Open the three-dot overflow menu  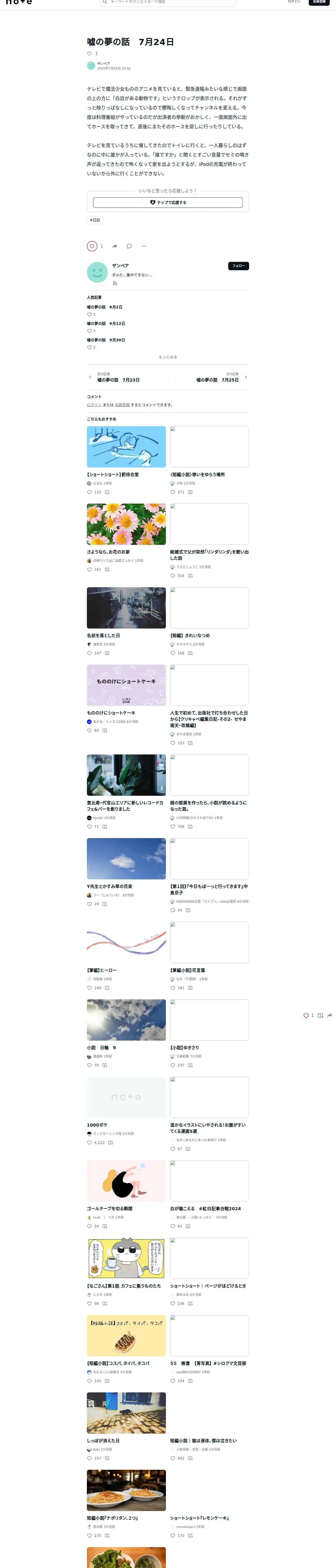pos(144,246)
